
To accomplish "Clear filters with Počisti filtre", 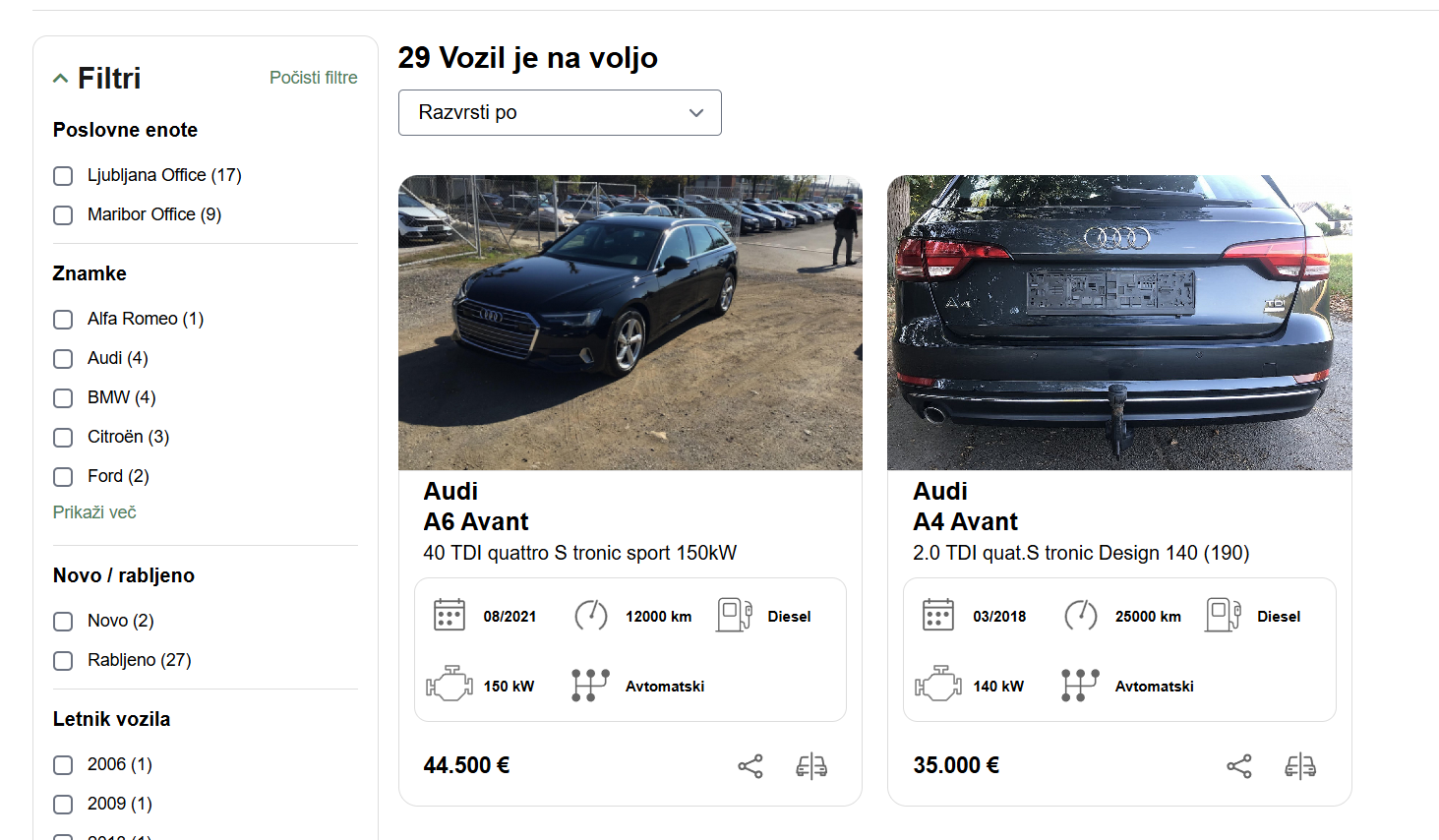I will [313, 78].
